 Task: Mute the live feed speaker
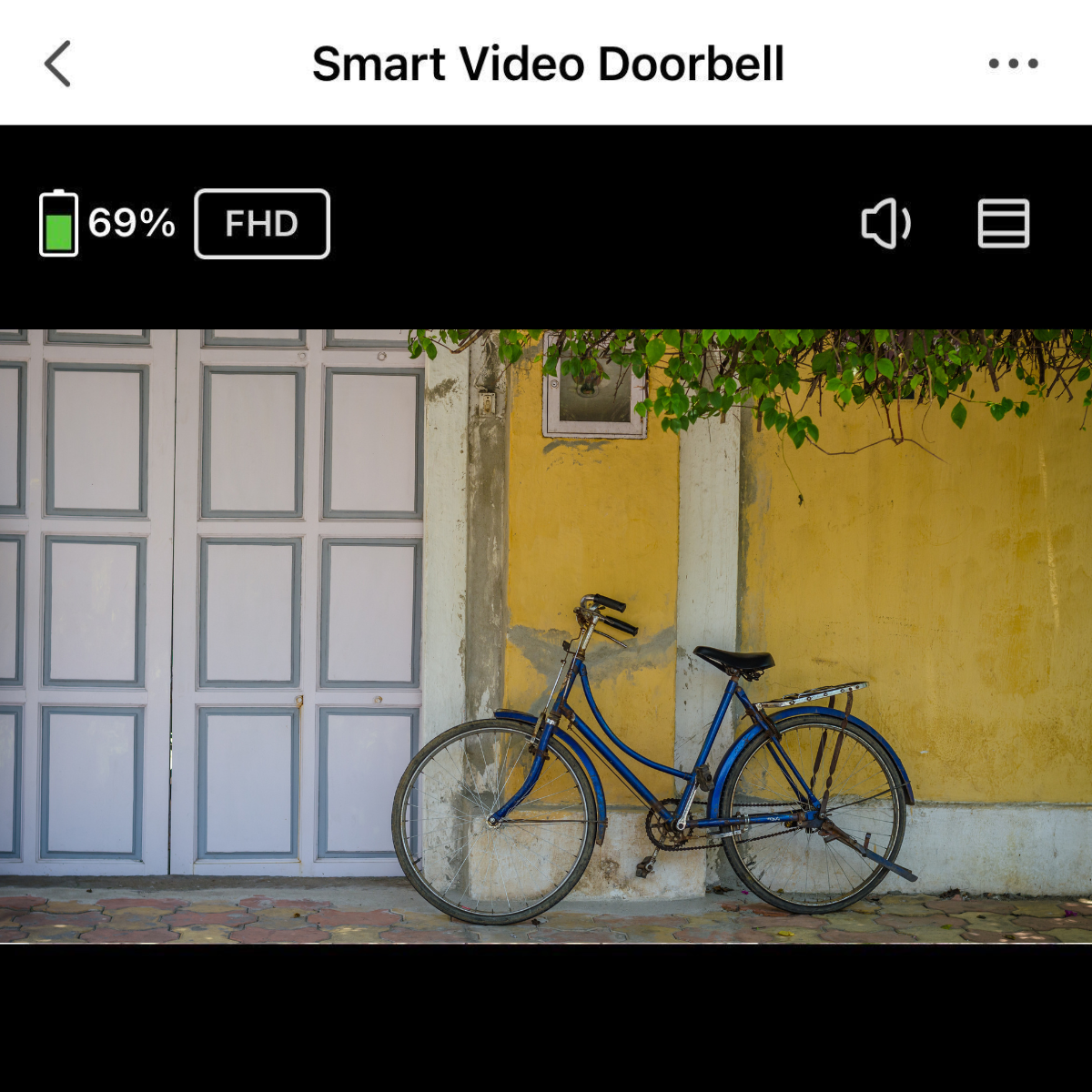point(885,224)
